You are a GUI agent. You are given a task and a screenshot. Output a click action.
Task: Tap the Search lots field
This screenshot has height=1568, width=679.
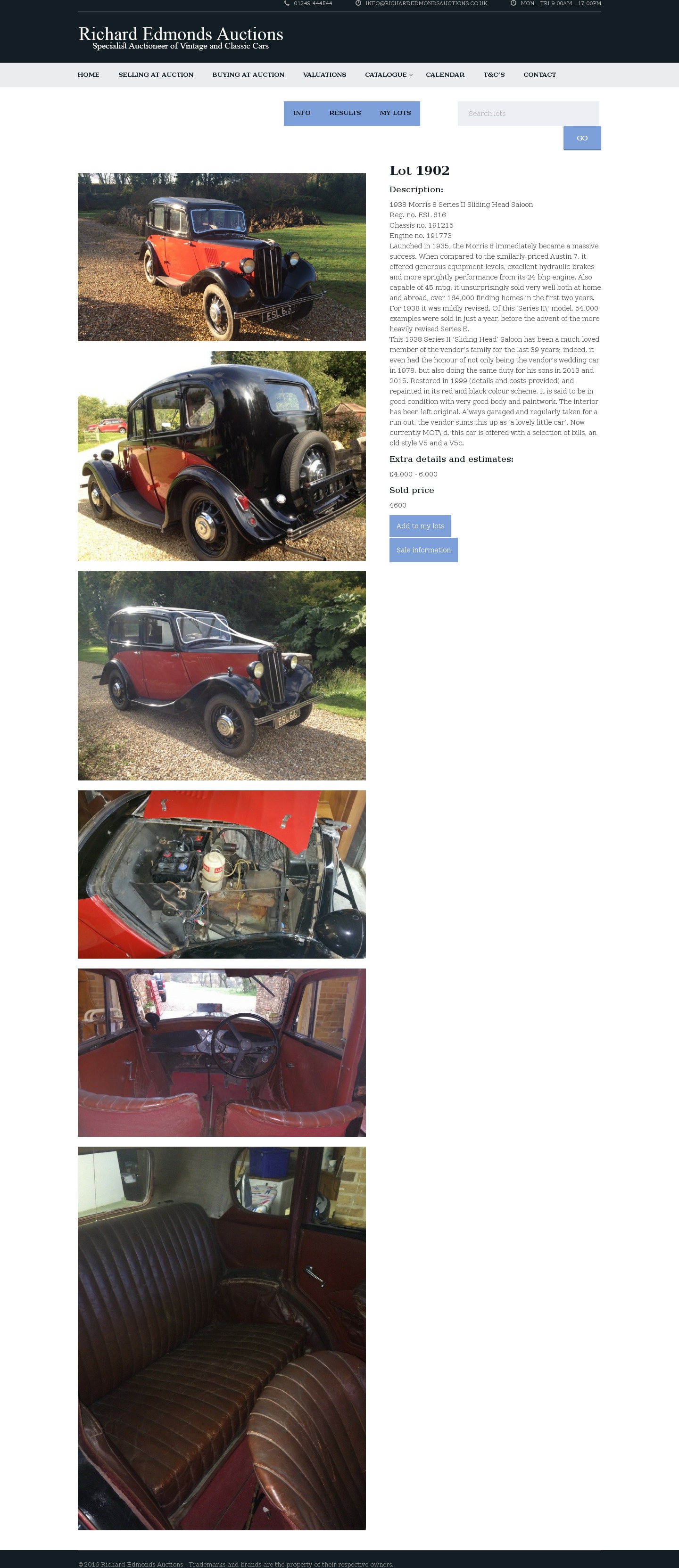coord(528,114)
